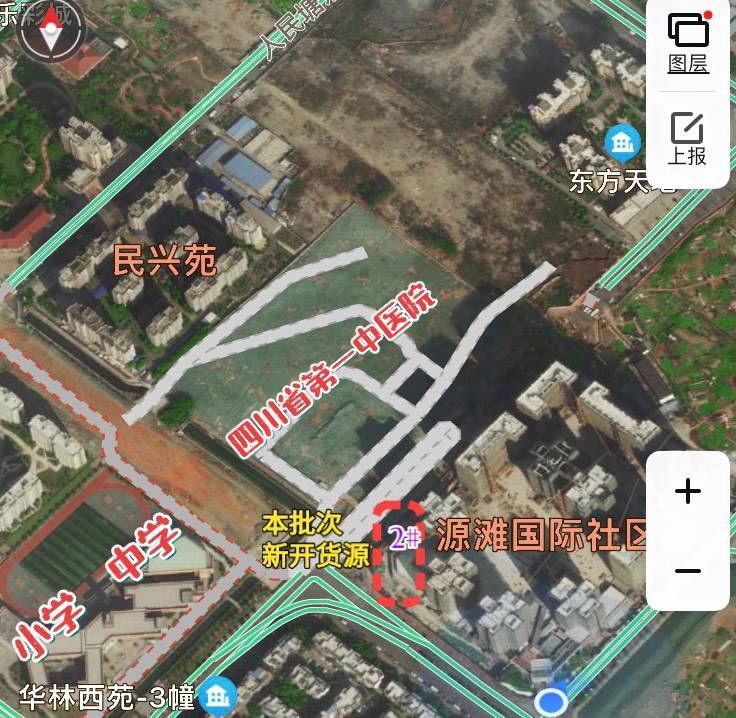Open the 上报 report option
The image size is (736, 718).
pos(687,138)
